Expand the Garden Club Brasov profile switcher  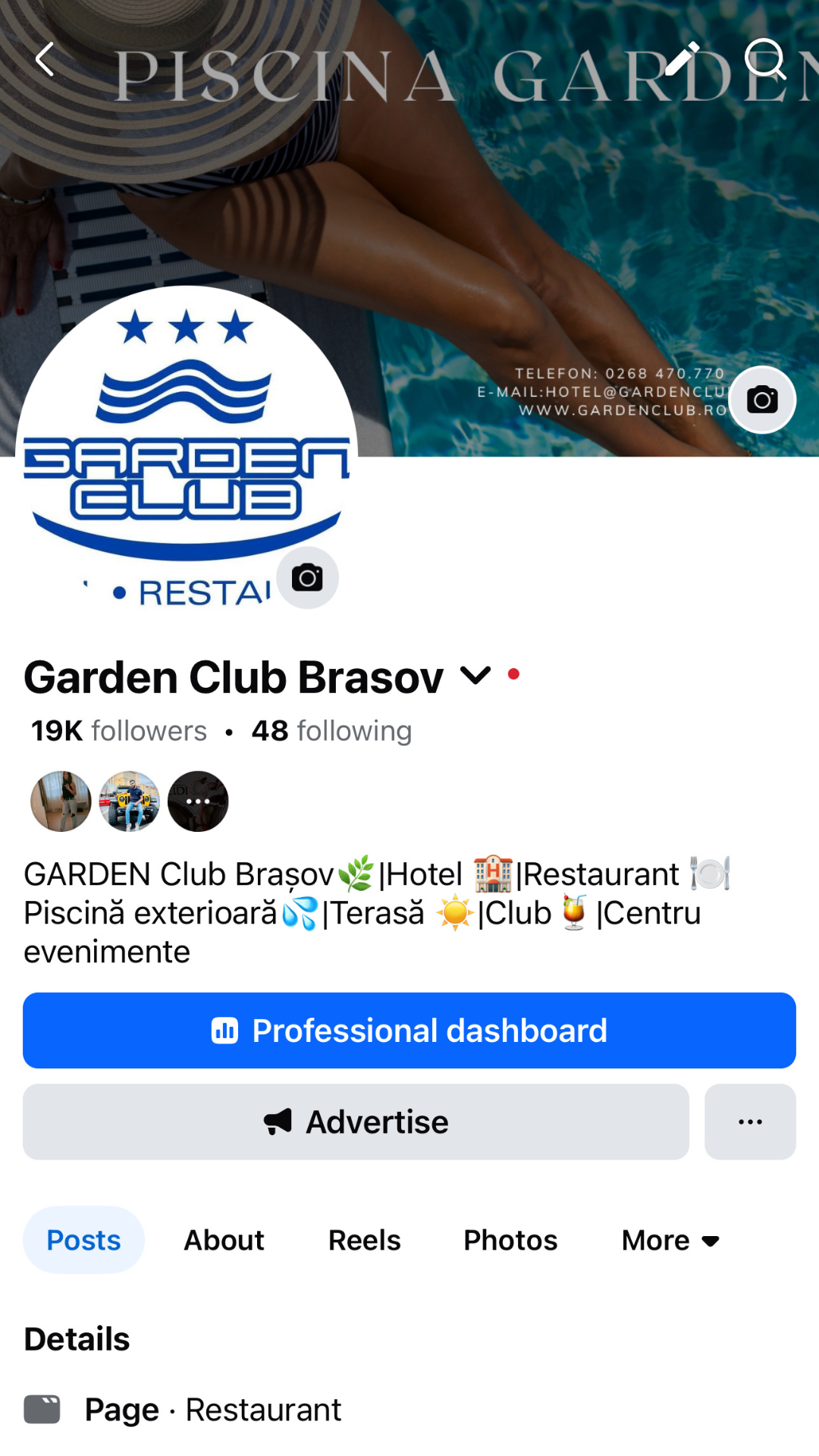[475, 675]
